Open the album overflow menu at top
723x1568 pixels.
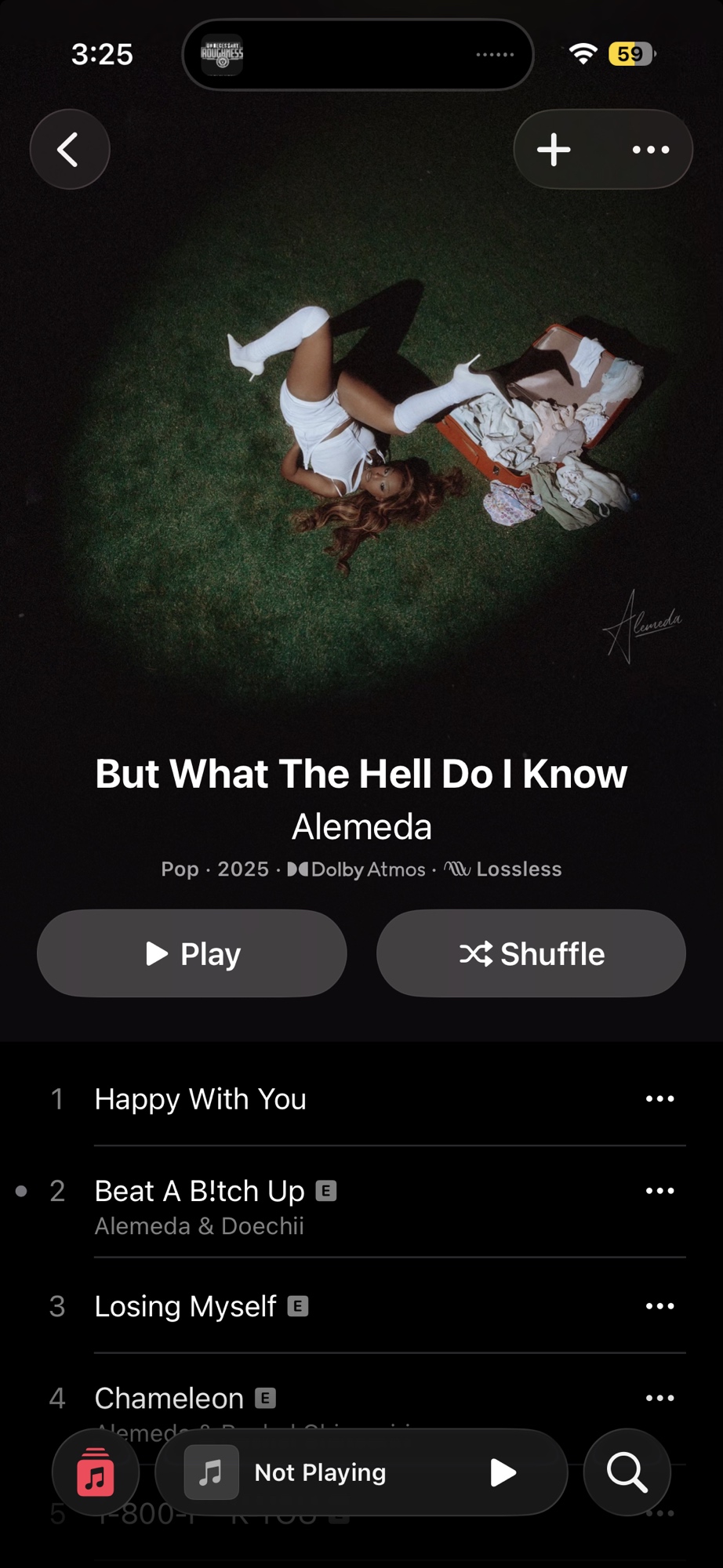coord(651,149)
